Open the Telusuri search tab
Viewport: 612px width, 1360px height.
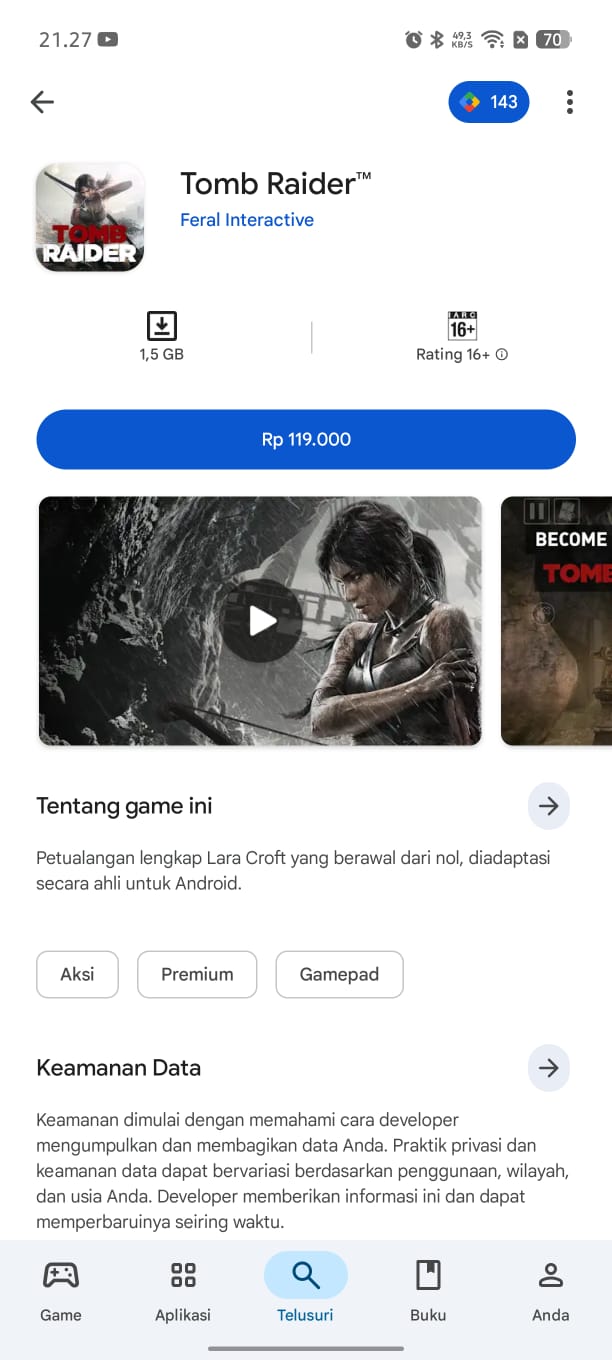pos(305,1289)
